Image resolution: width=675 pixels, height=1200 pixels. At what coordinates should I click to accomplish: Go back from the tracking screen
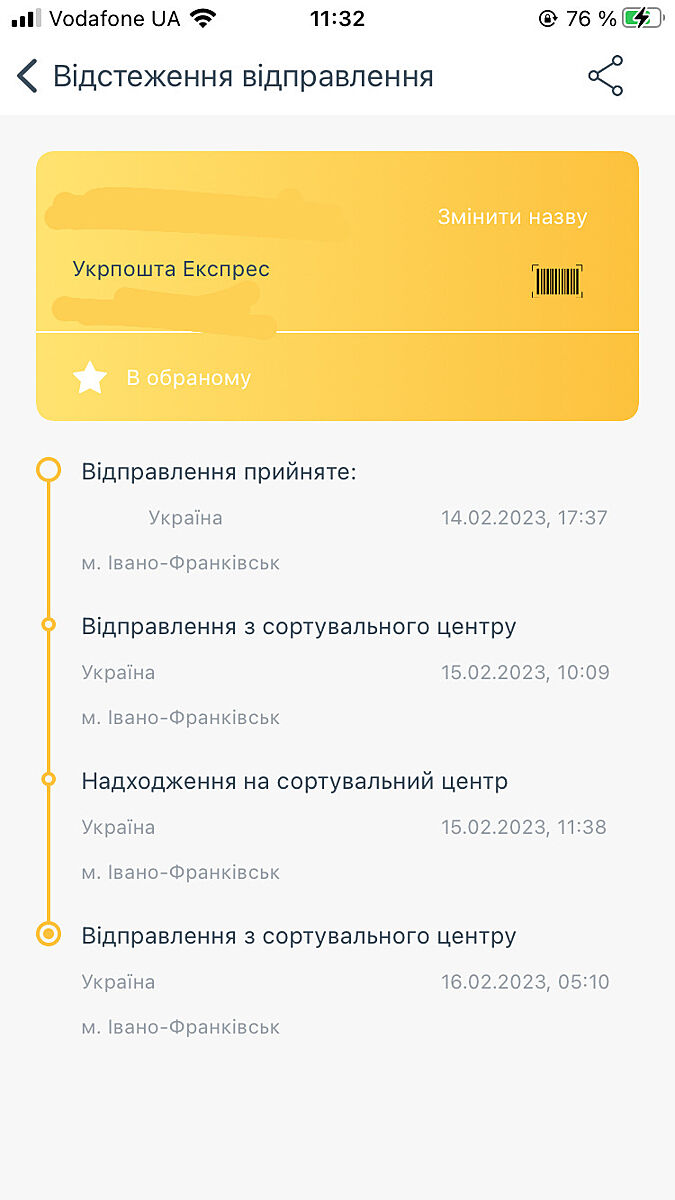pos(28,77)
